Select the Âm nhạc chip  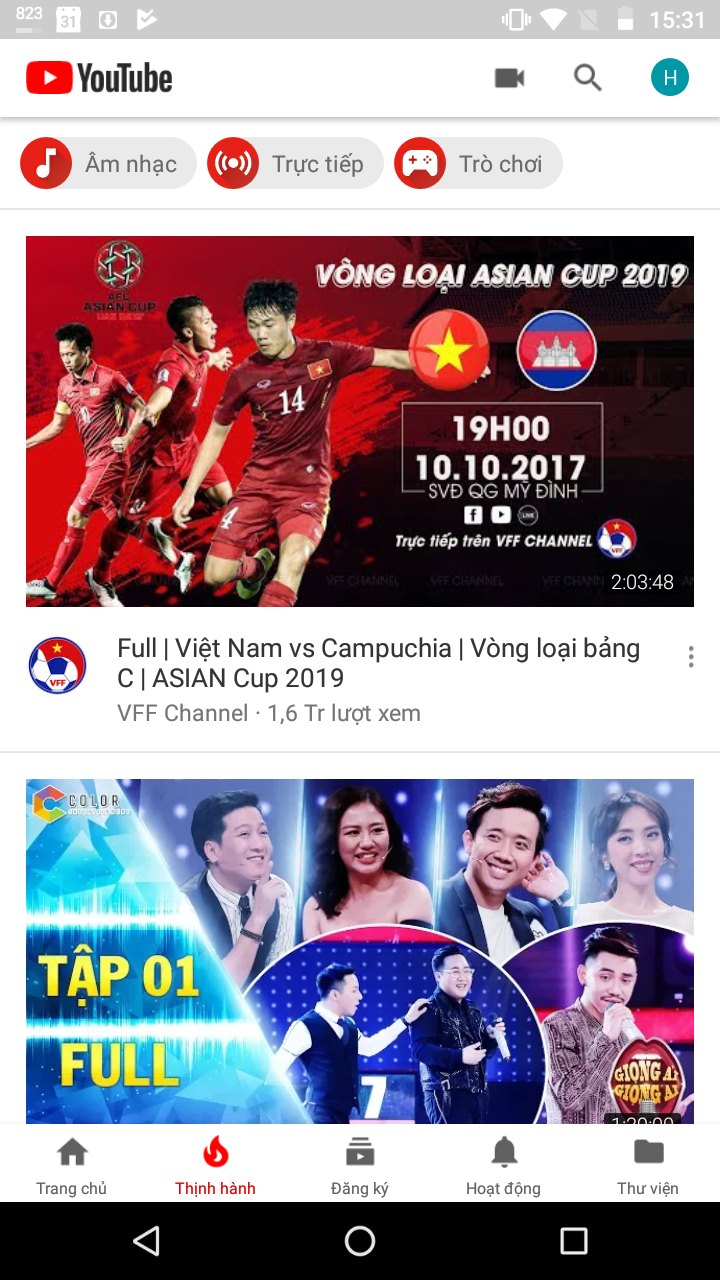tap(108, 164)
